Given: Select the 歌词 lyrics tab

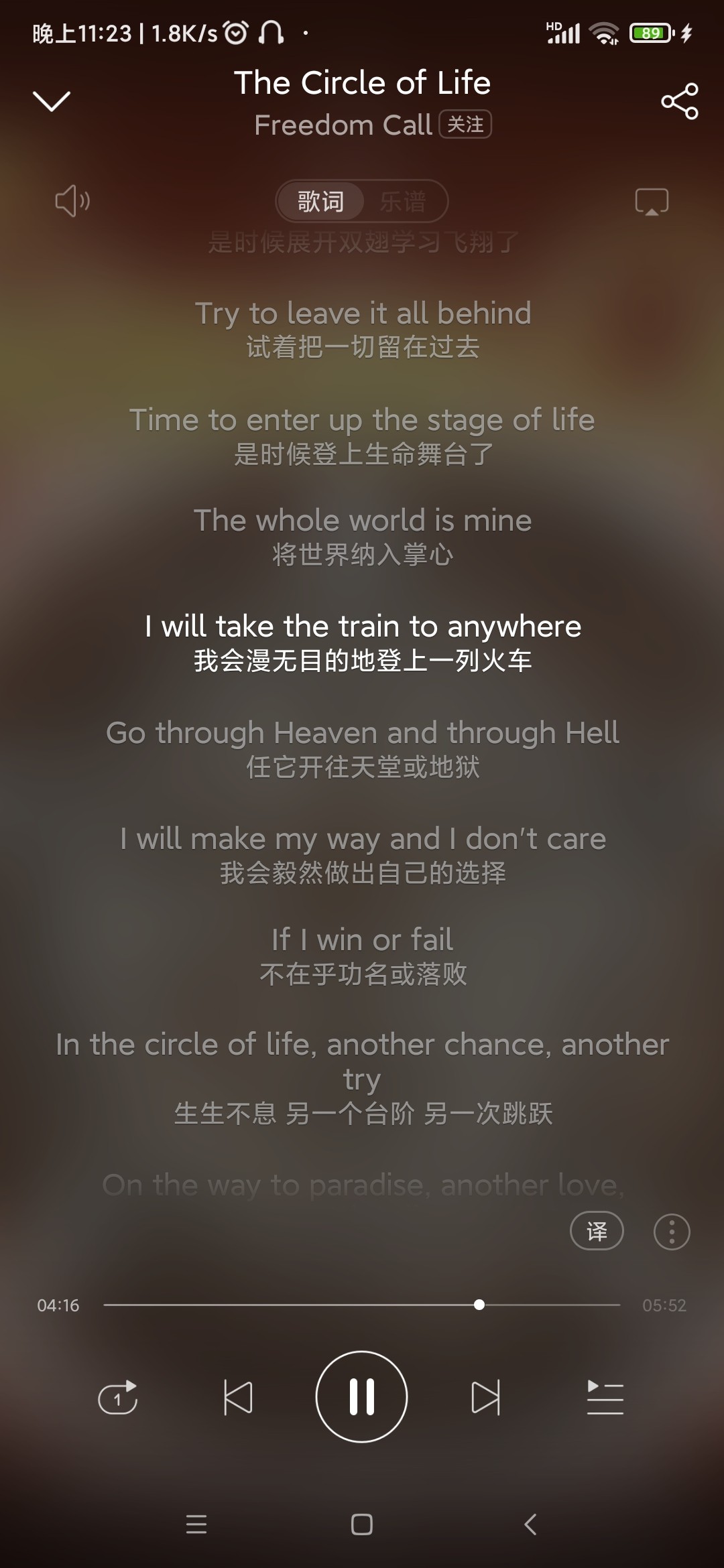Looking at the screenshot, I should 320,201.
